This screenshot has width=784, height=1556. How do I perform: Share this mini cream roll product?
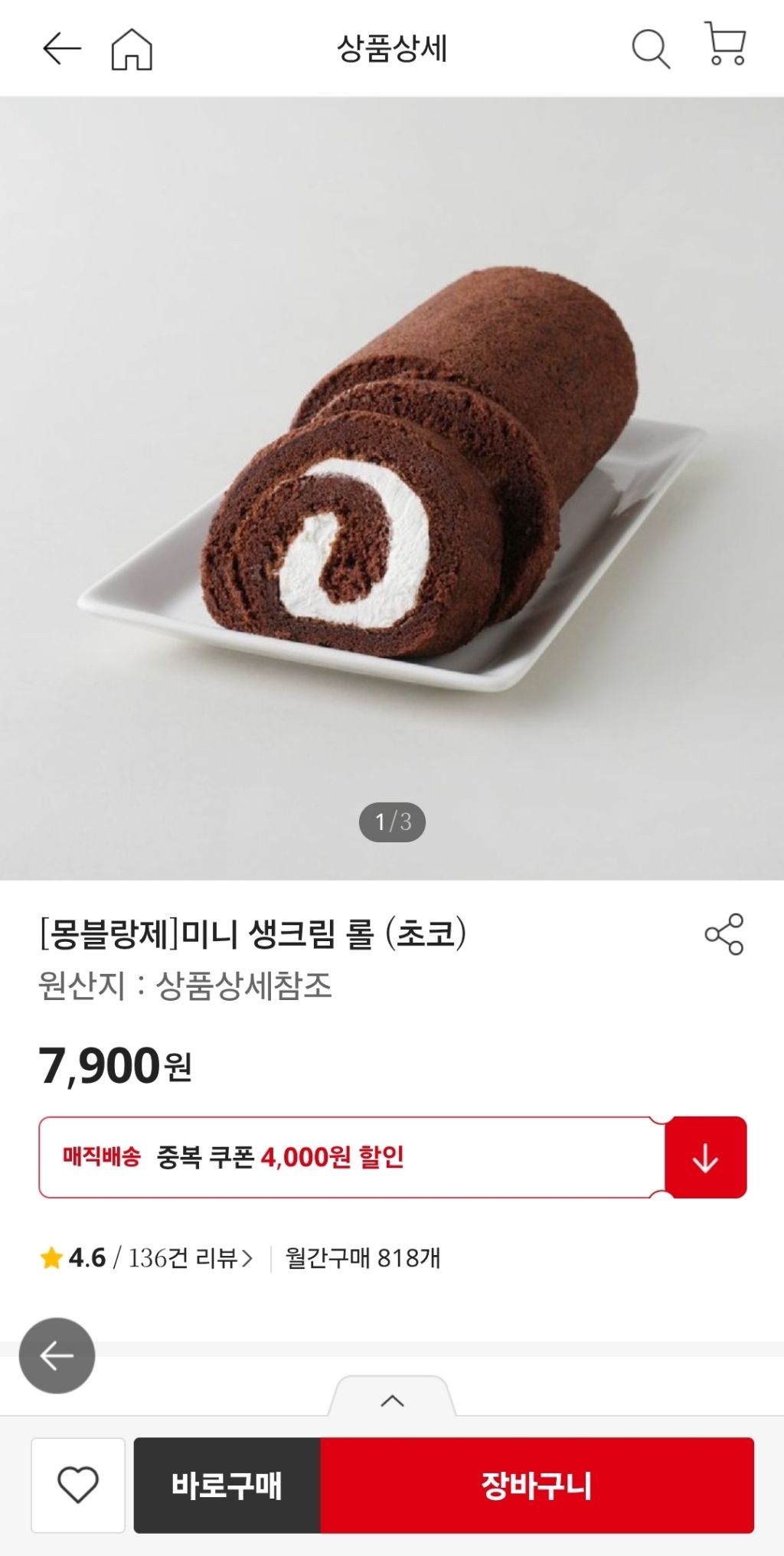pos(724,933)
